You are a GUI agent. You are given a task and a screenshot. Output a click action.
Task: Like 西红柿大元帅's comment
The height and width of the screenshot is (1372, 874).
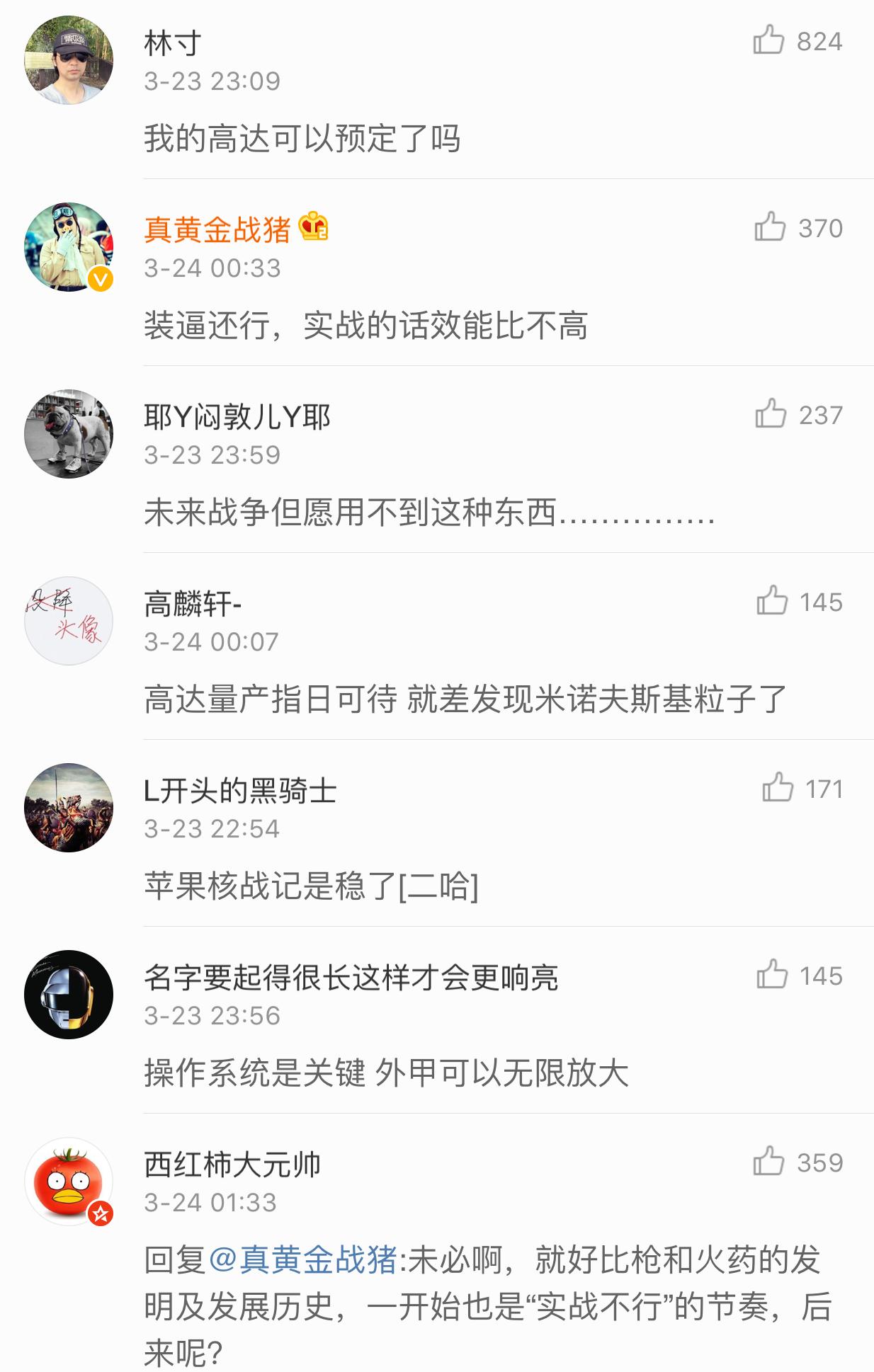pyautogui.click(x=768, y=1162)
